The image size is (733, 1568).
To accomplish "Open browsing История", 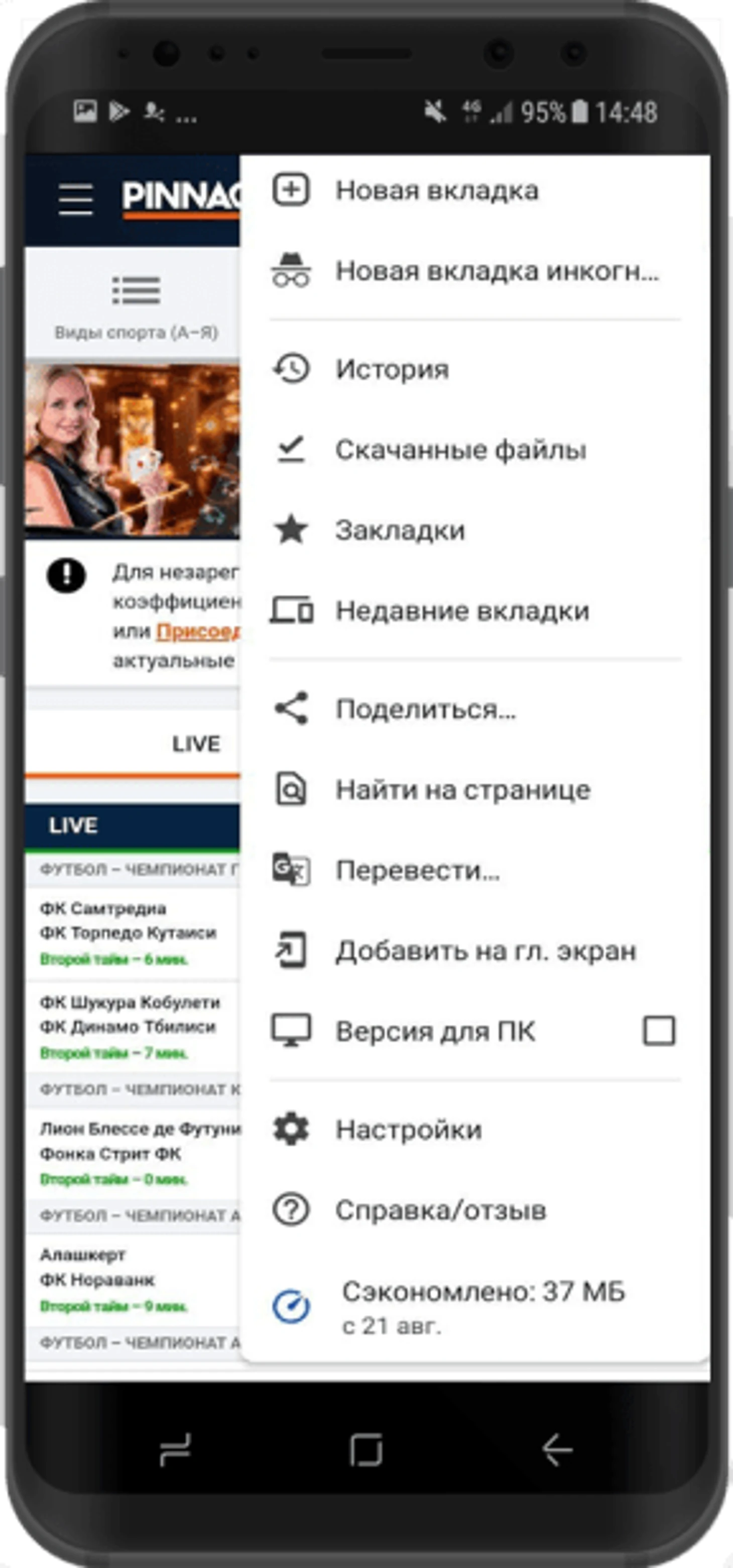I will (474, 369).
